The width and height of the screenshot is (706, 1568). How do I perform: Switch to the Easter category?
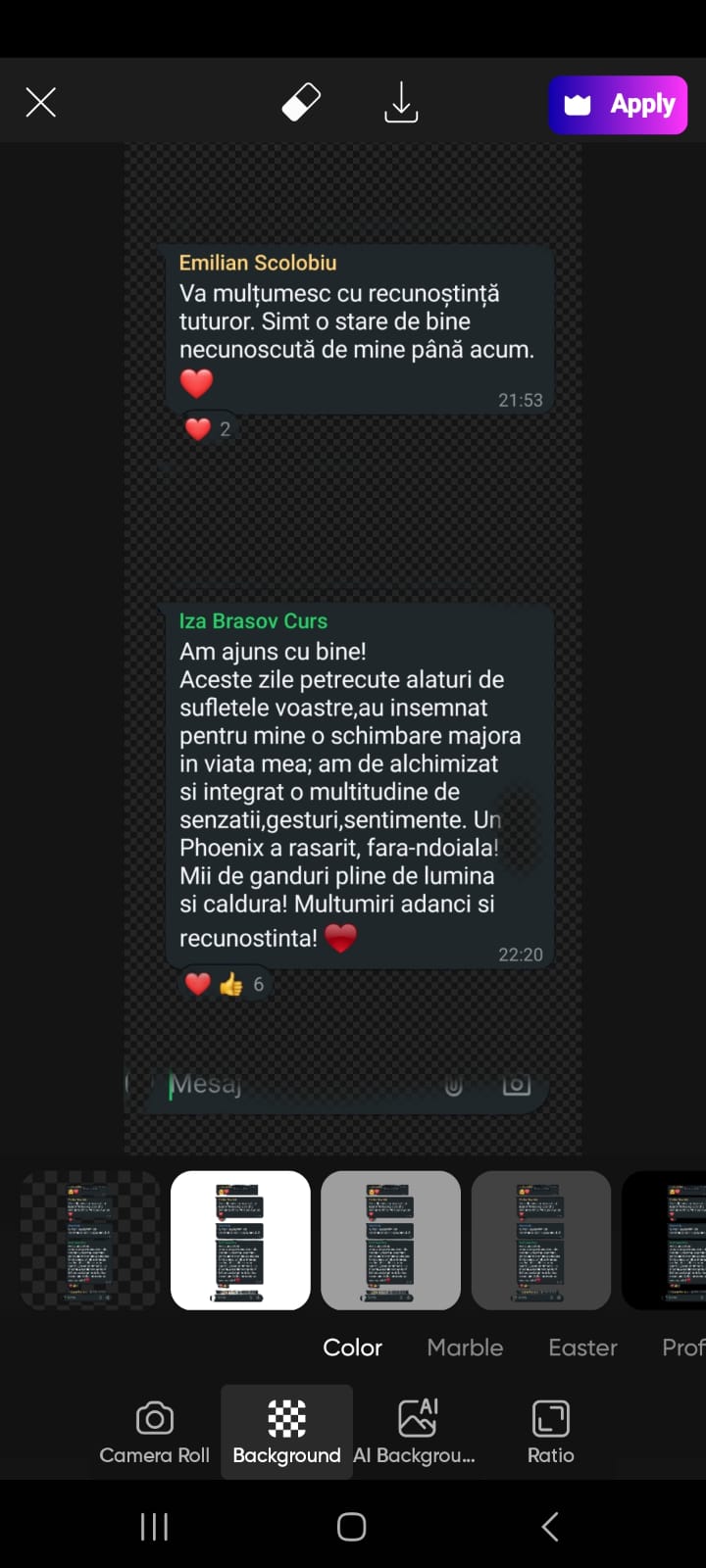(x=582, y=1347)
